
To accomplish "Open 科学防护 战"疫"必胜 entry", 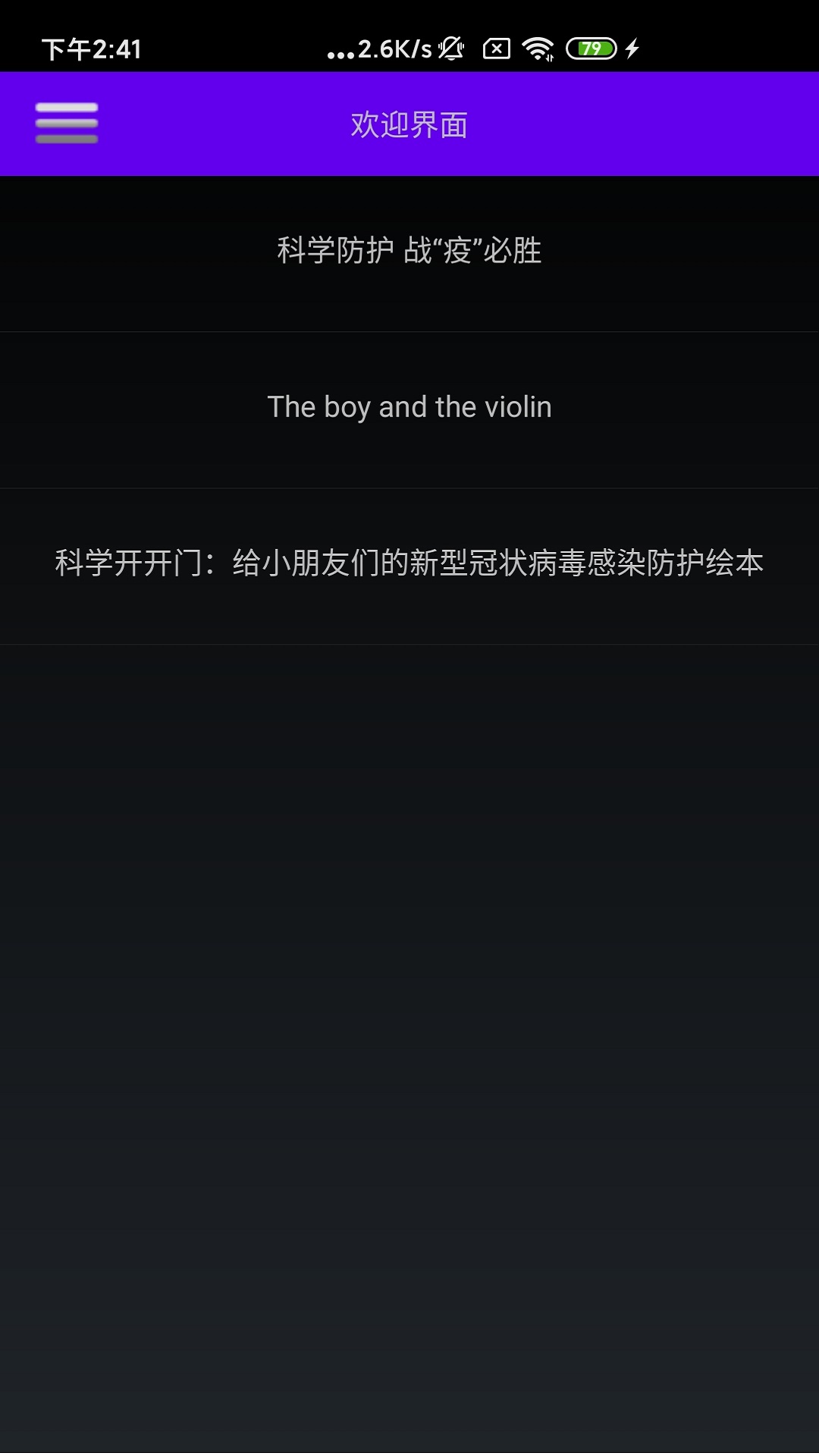I will point(409,251).
